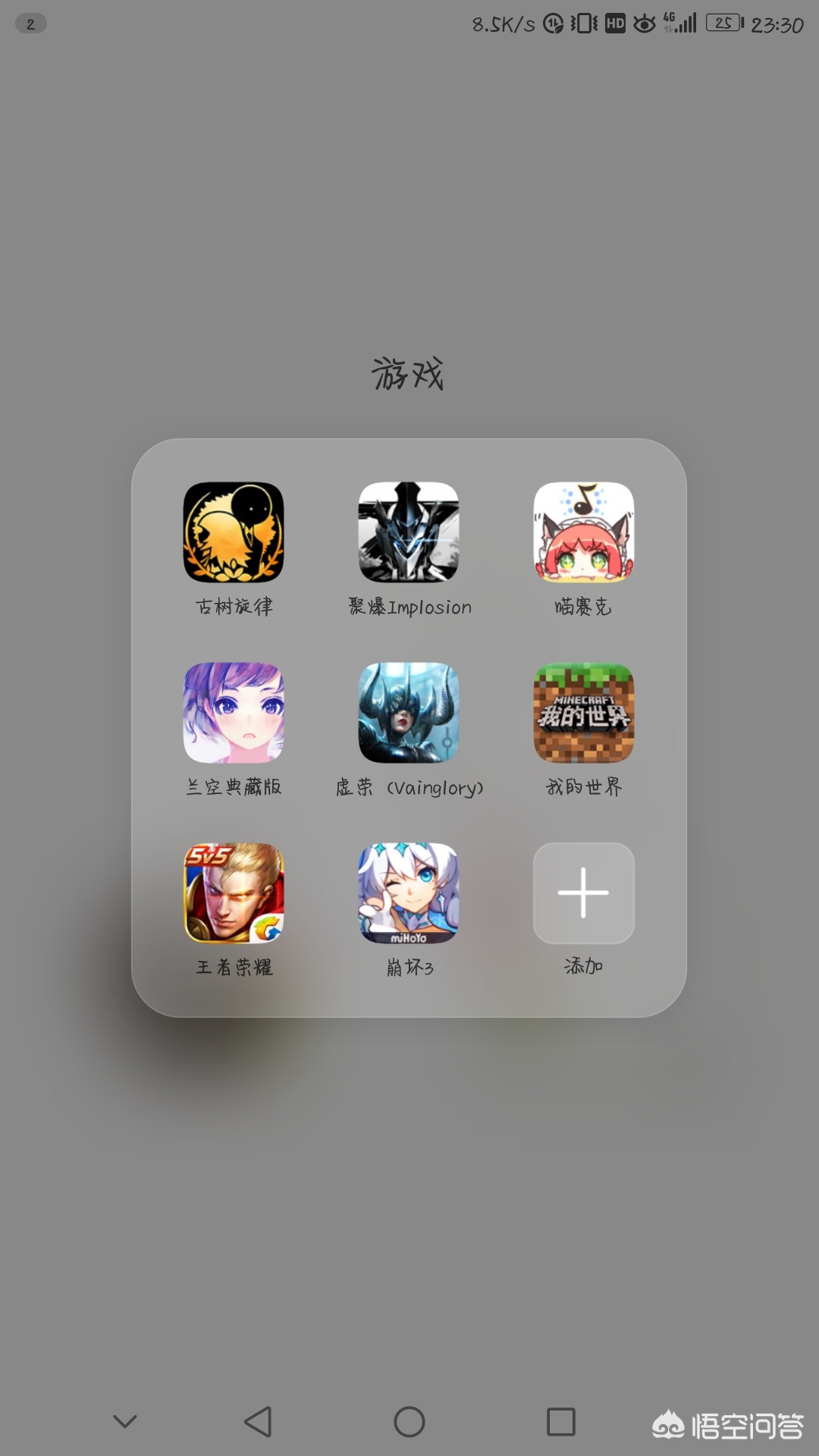
Task: Open 王者荣耀
Action: (234, 893)
